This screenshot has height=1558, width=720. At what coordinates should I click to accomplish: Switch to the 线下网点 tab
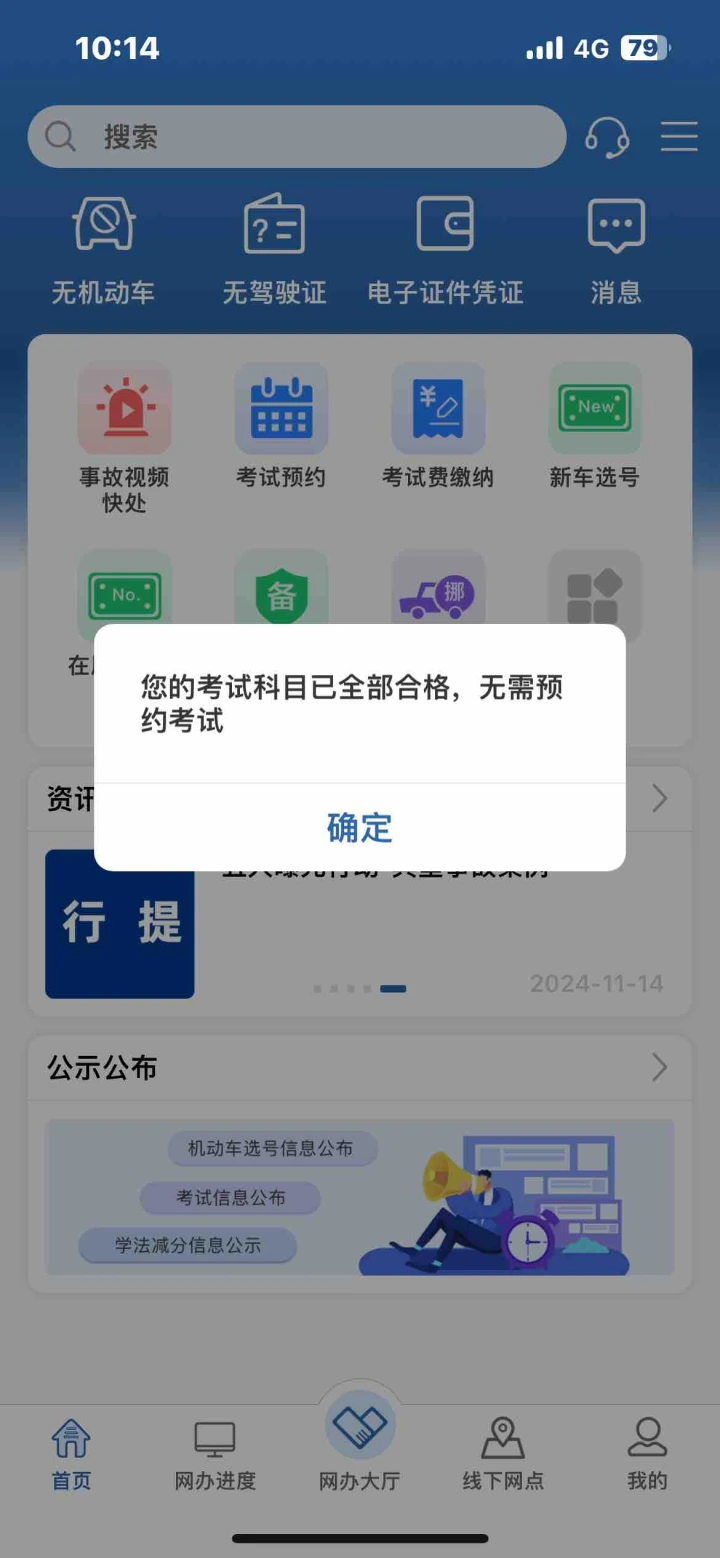click(x=503, y=1457)
